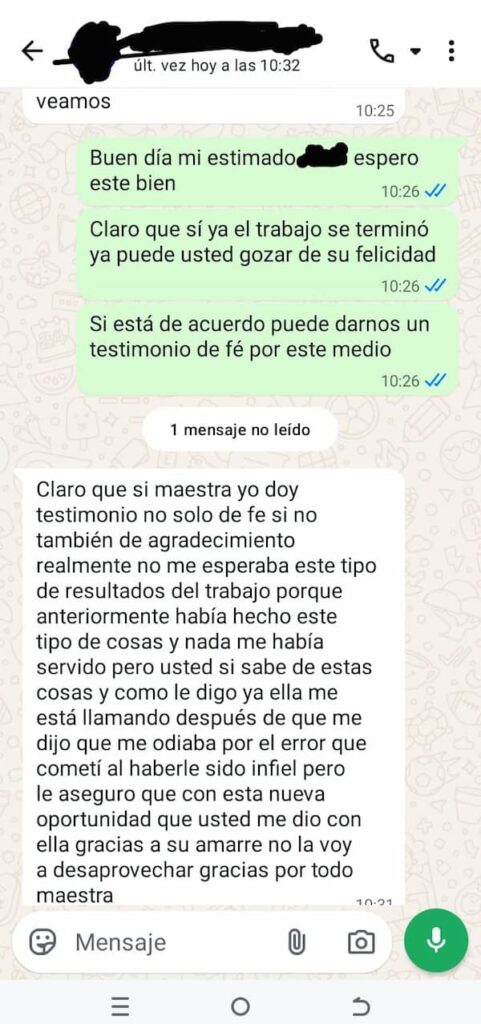Go back to the chat list
This screenshot has width=481, height=1024.
point(32,51)
